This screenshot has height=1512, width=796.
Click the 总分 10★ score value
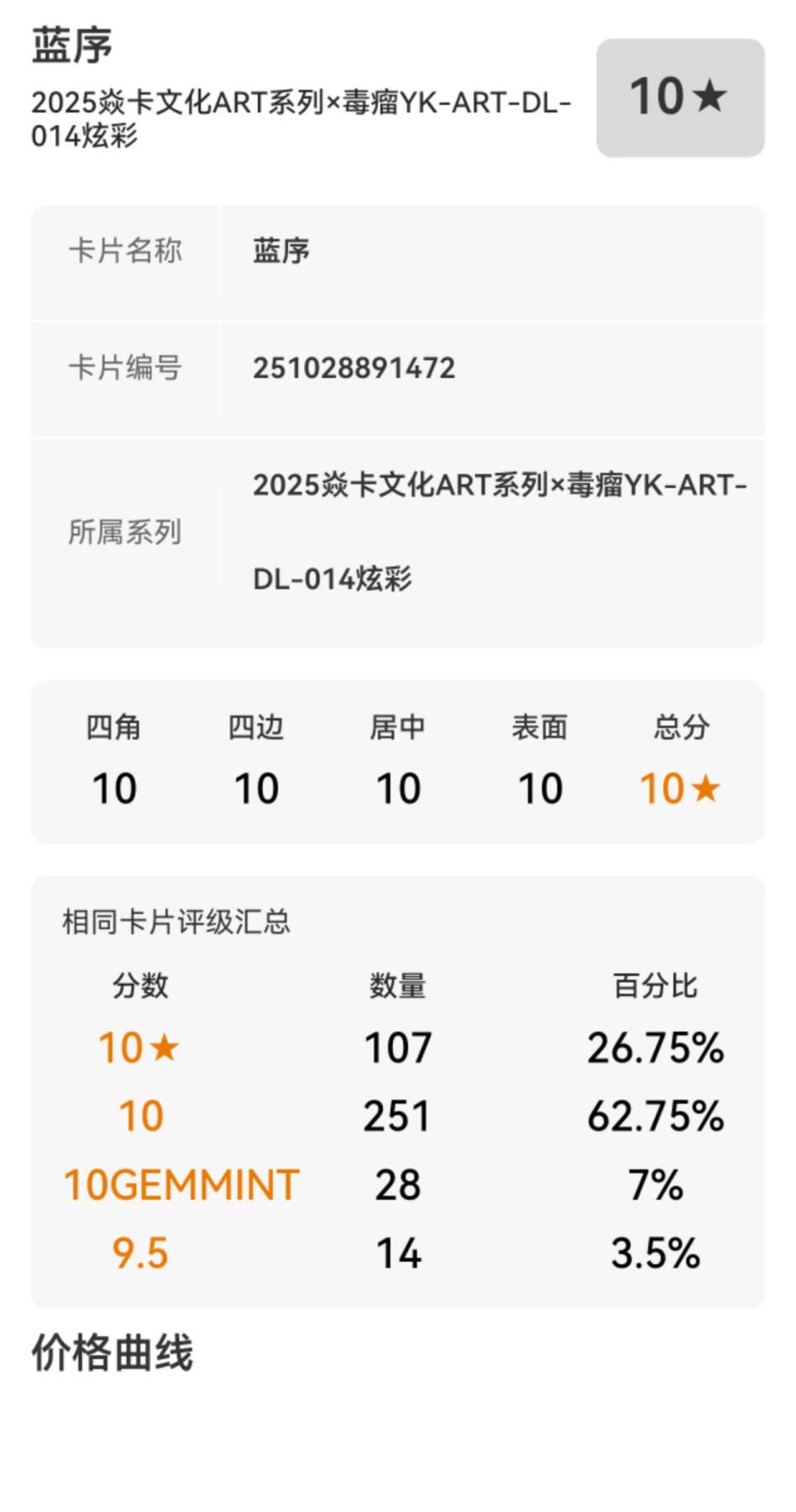682,788
